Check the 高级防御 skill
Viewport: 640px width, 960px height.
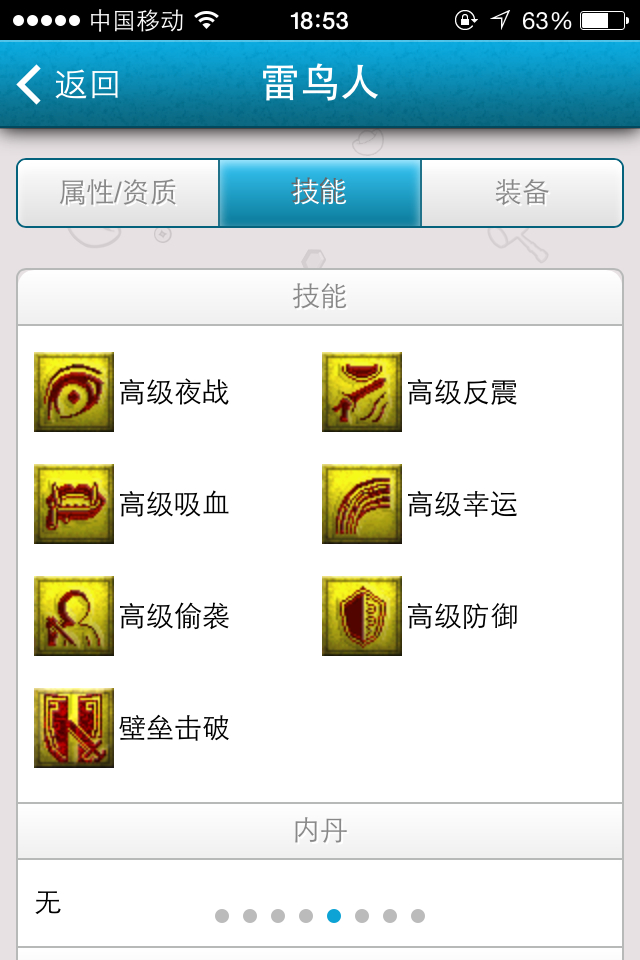pyautogui.click(x=362, y=616)
